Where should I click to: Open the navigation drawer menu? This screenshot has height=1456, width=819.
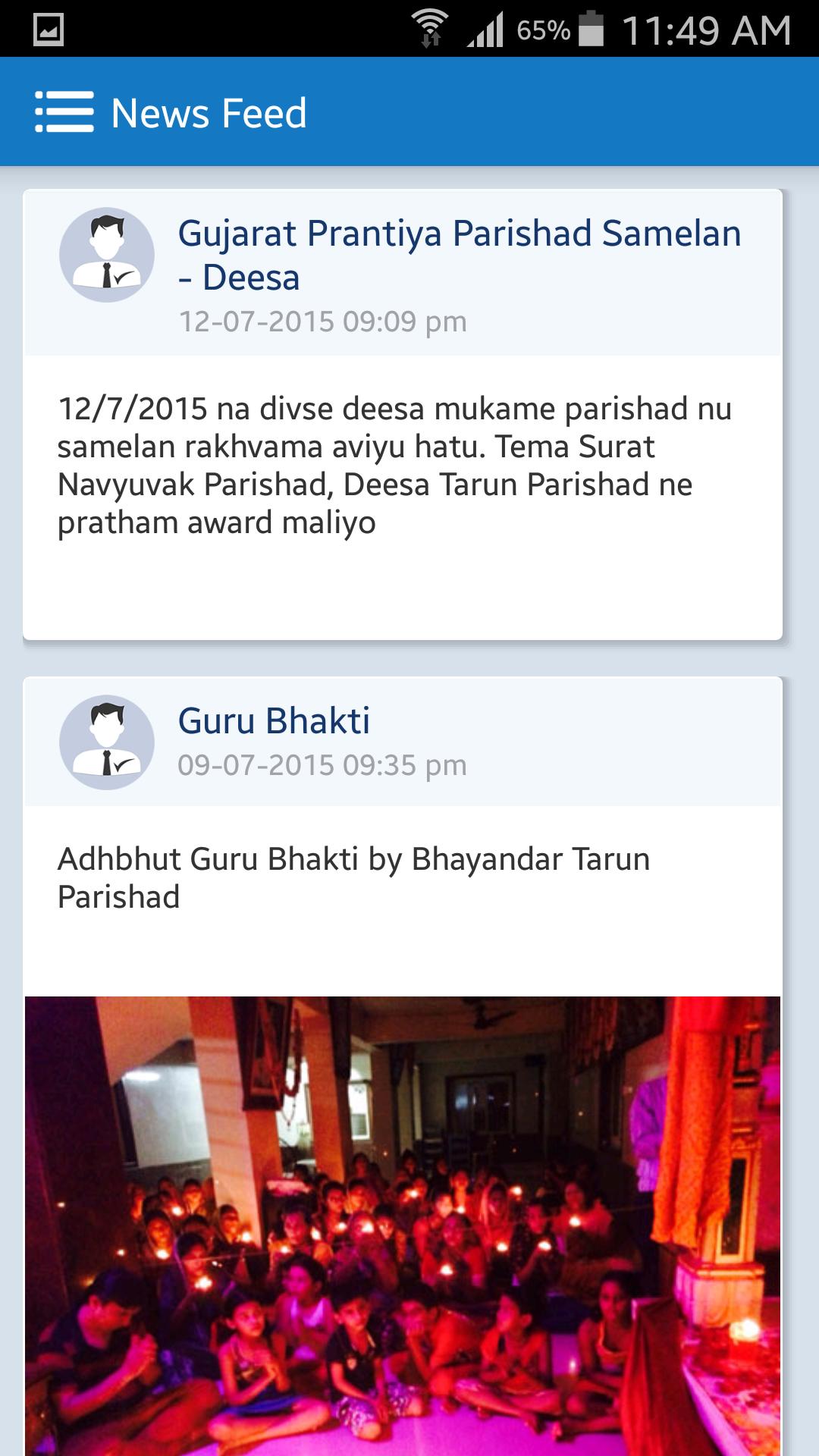(64, 112)
